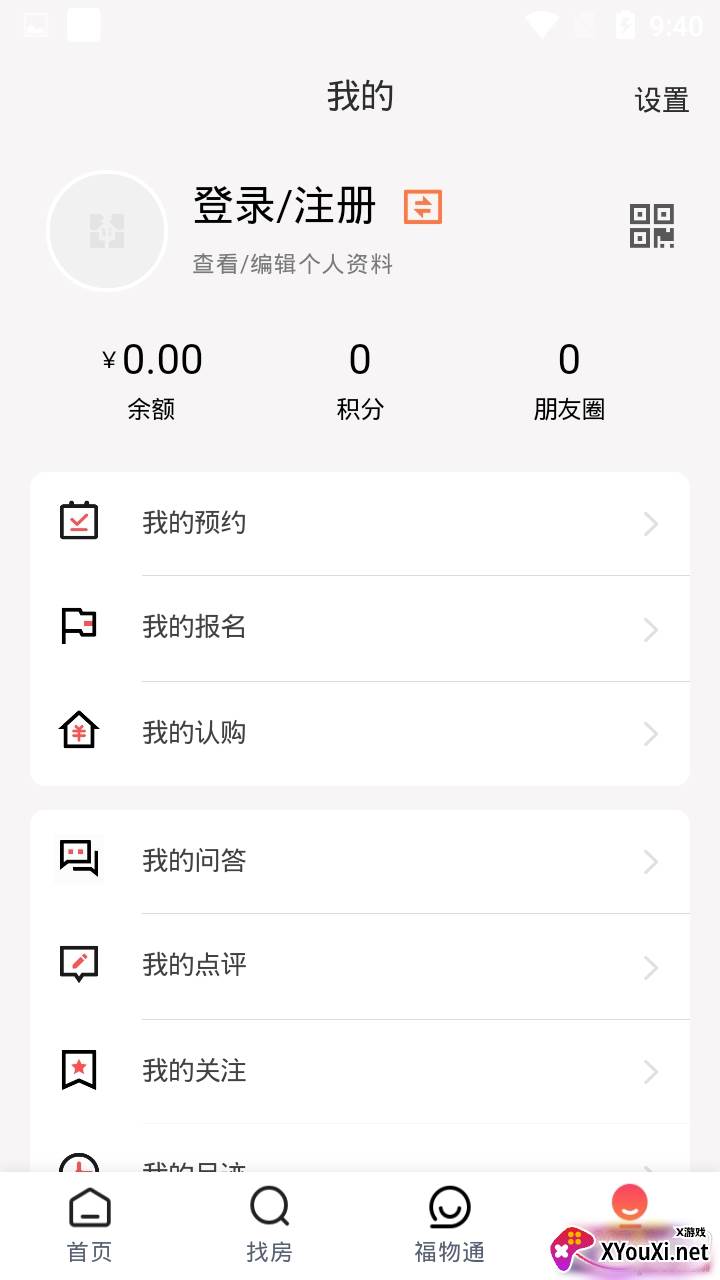Tap the profile avatar placeholder
Viewport: 720px width, 1280px height.
click(x=107, y=231)
